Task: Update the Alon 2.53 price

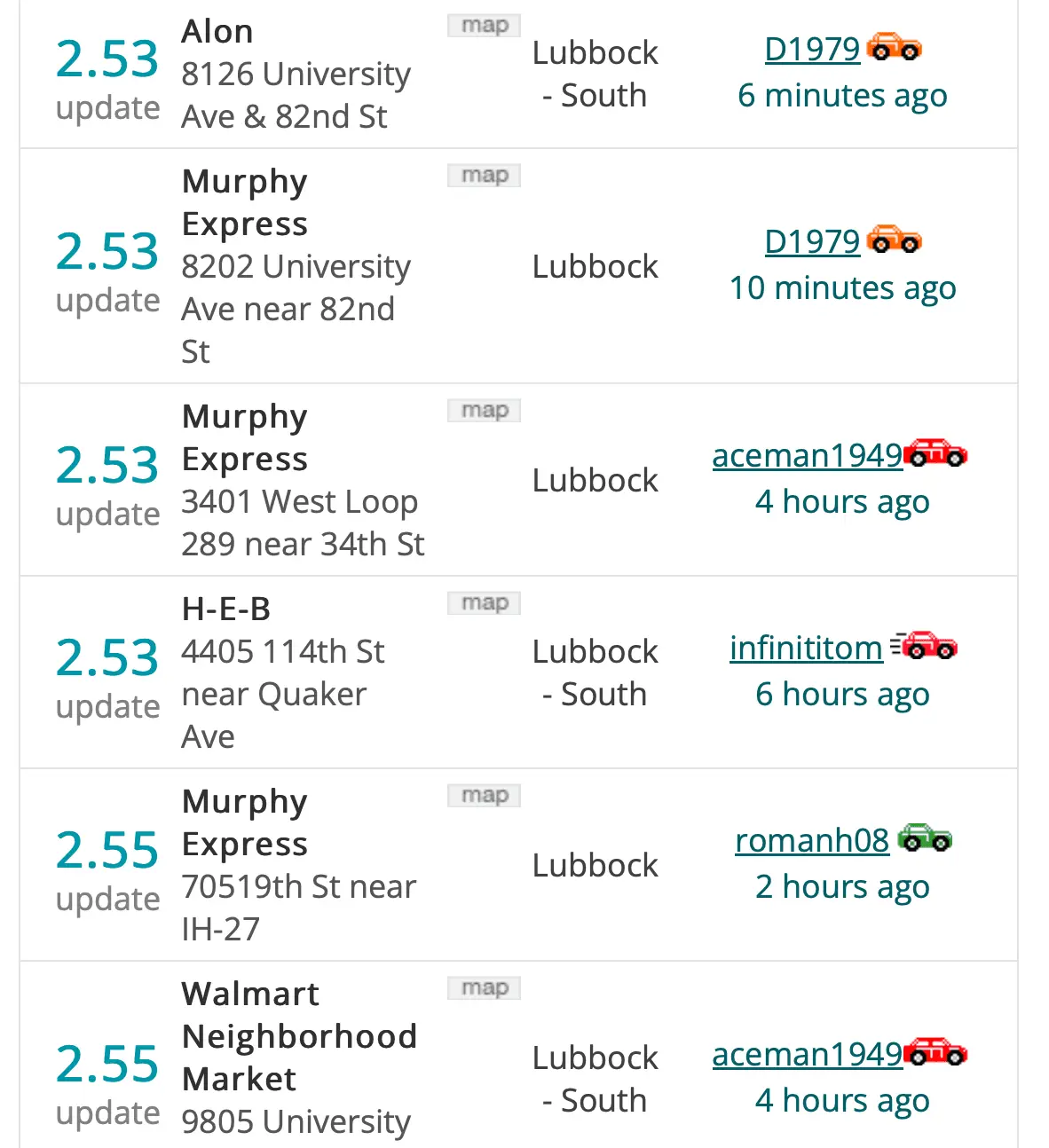Action: point(107,108)
